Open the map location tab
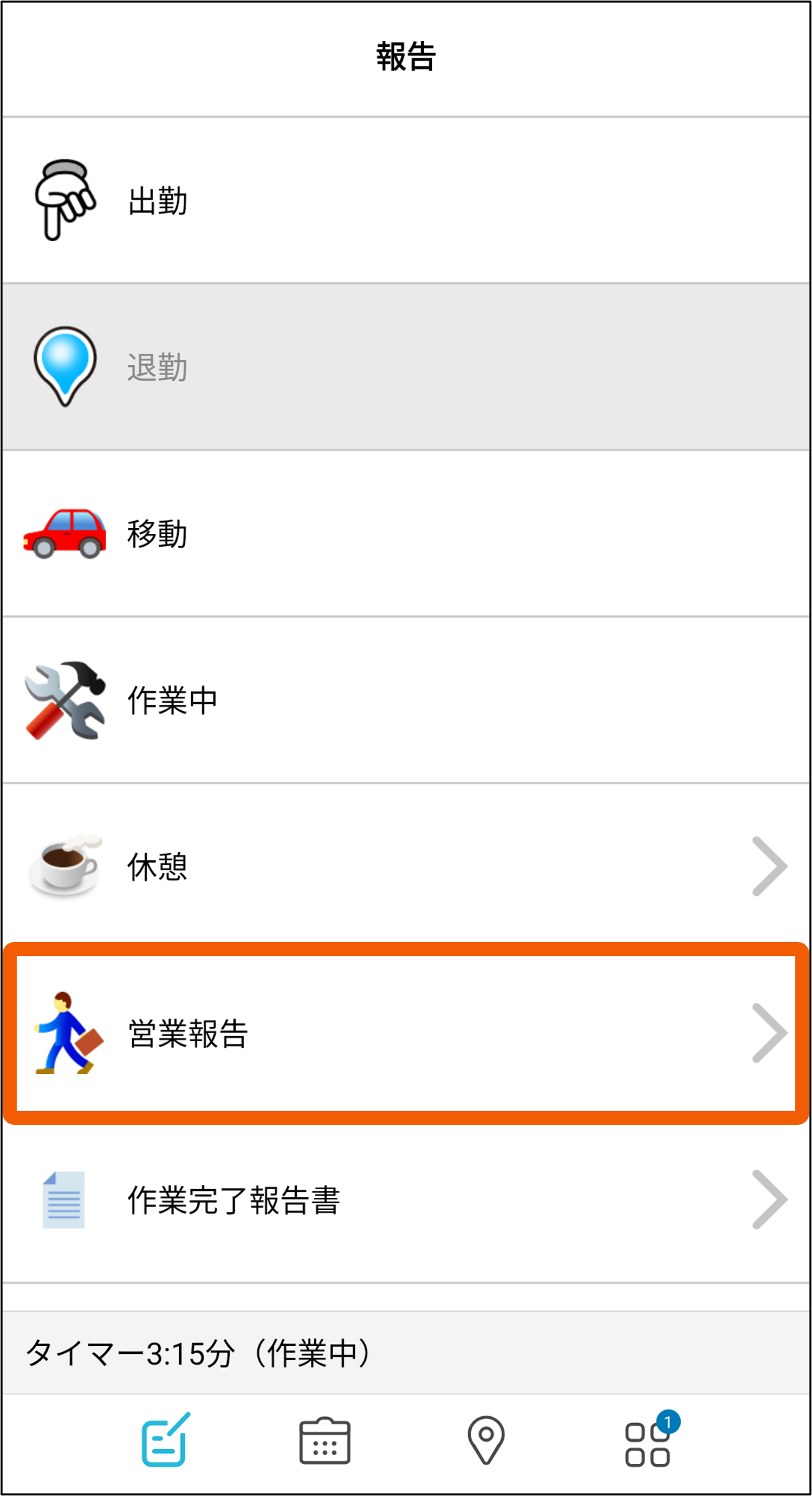Image resolution: width=812 pixels, height=1496 pixels. pos(486,1440)
